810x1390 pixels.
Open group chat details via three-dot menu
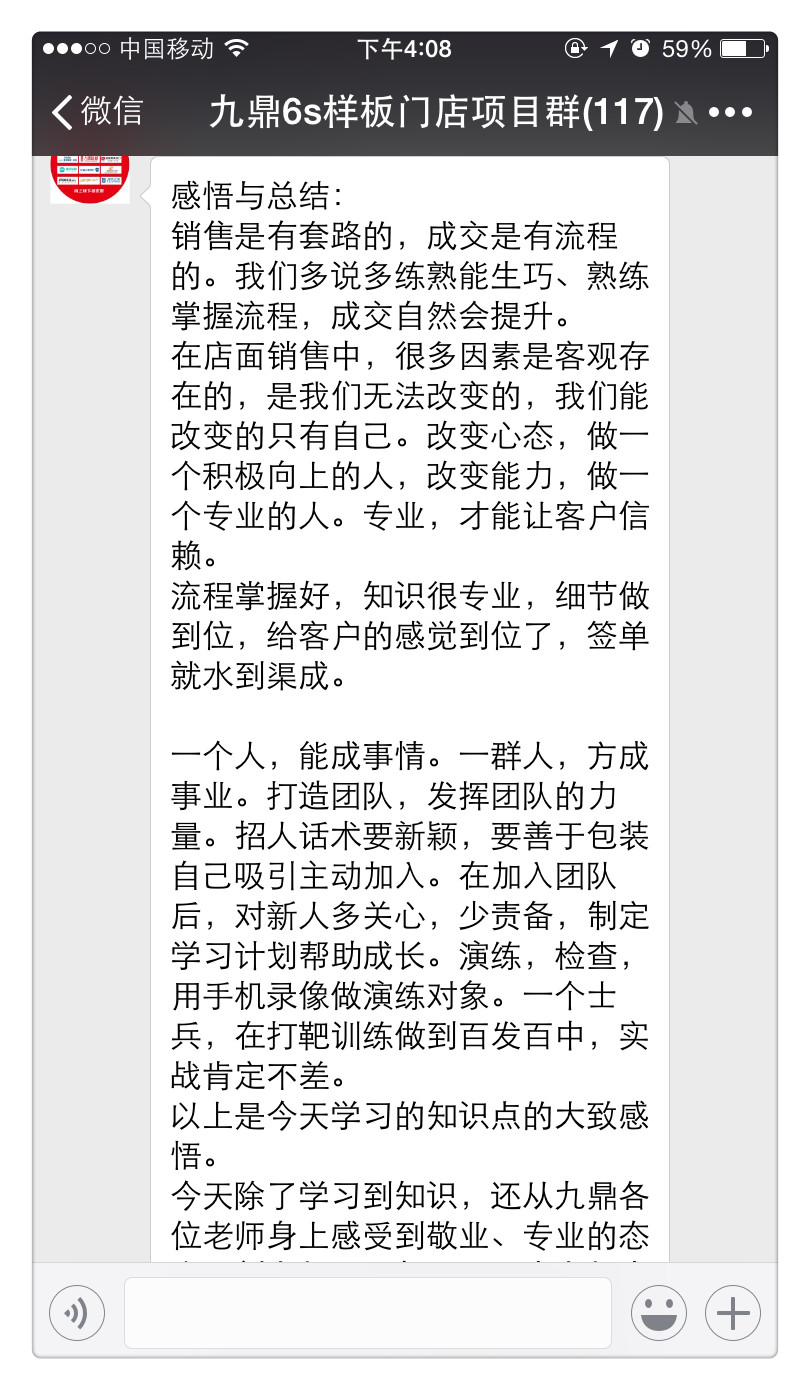[730, 113]
